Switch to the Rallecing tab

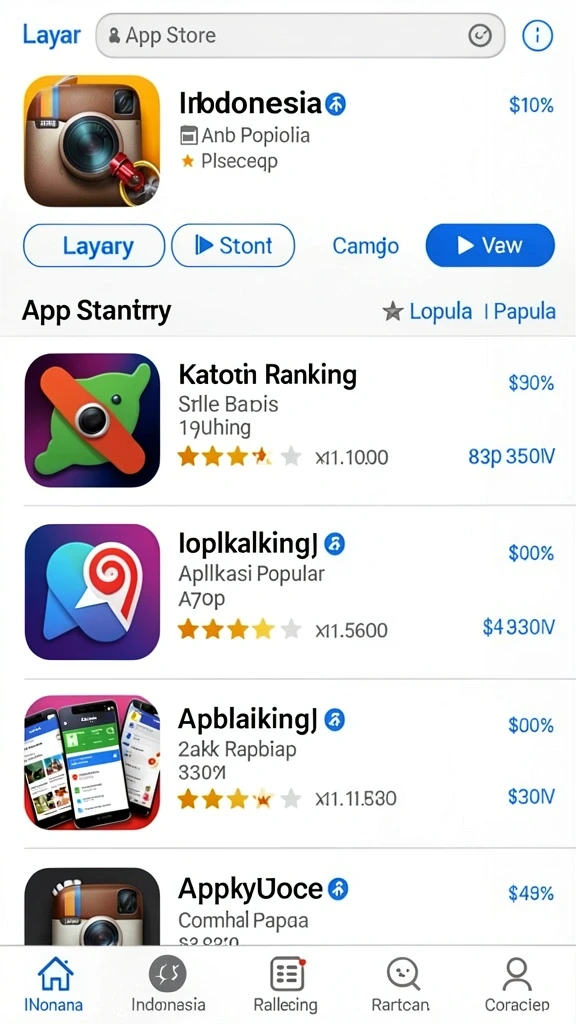[x=286, y=983]
